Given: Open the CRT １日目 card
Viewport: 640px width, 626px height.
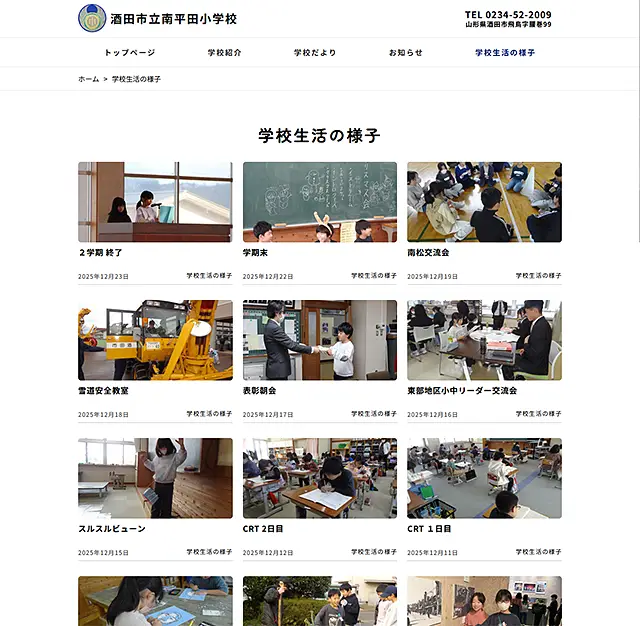Looking at the screenshot, I should [x=484, y=479].
